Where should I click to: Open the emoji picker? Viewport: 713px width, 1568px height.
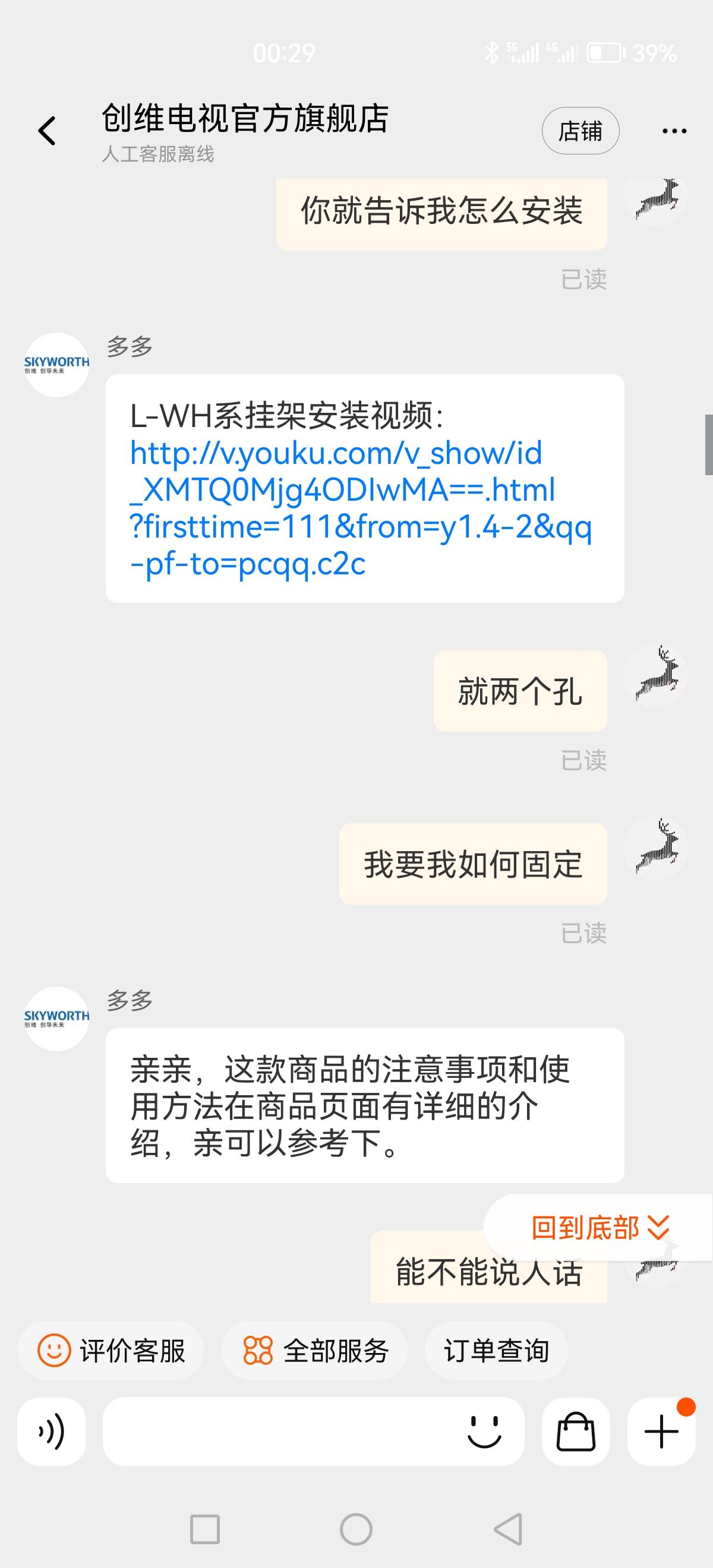484,1431
